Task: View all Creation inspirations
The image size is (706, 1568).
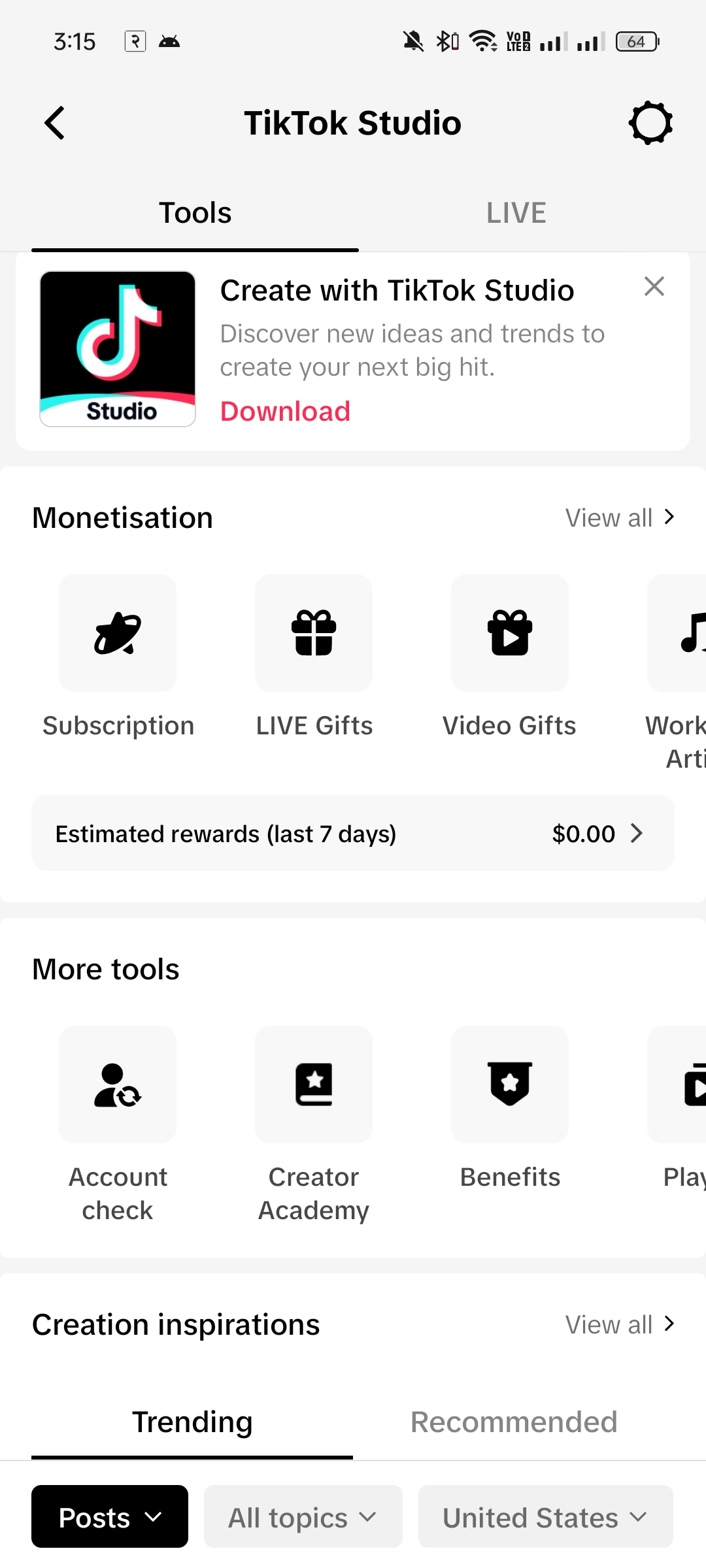Action: coord(620,1325)
